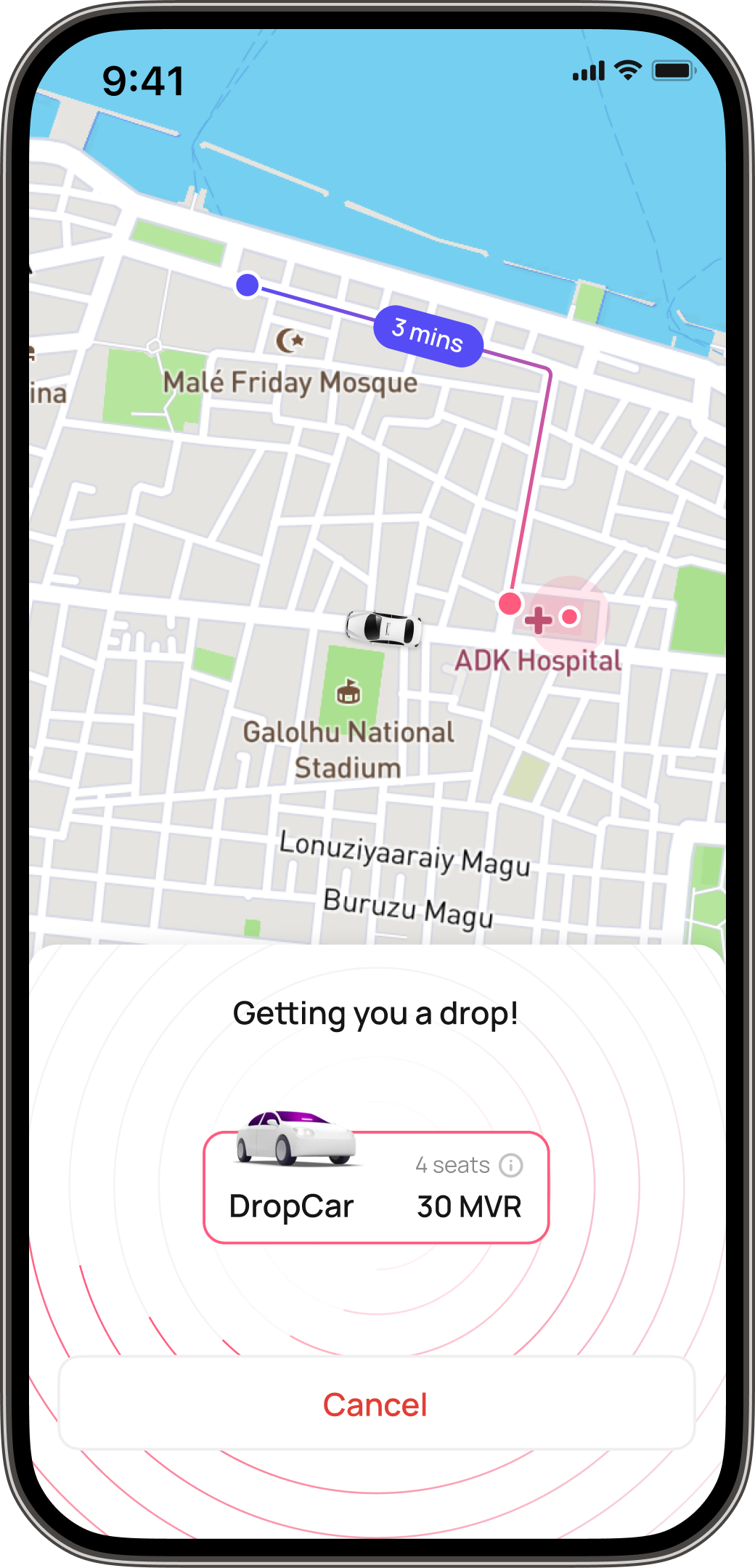Screen dimensions: 755x1568
Task: Cancel the ride request
Action: point(376,1405)
